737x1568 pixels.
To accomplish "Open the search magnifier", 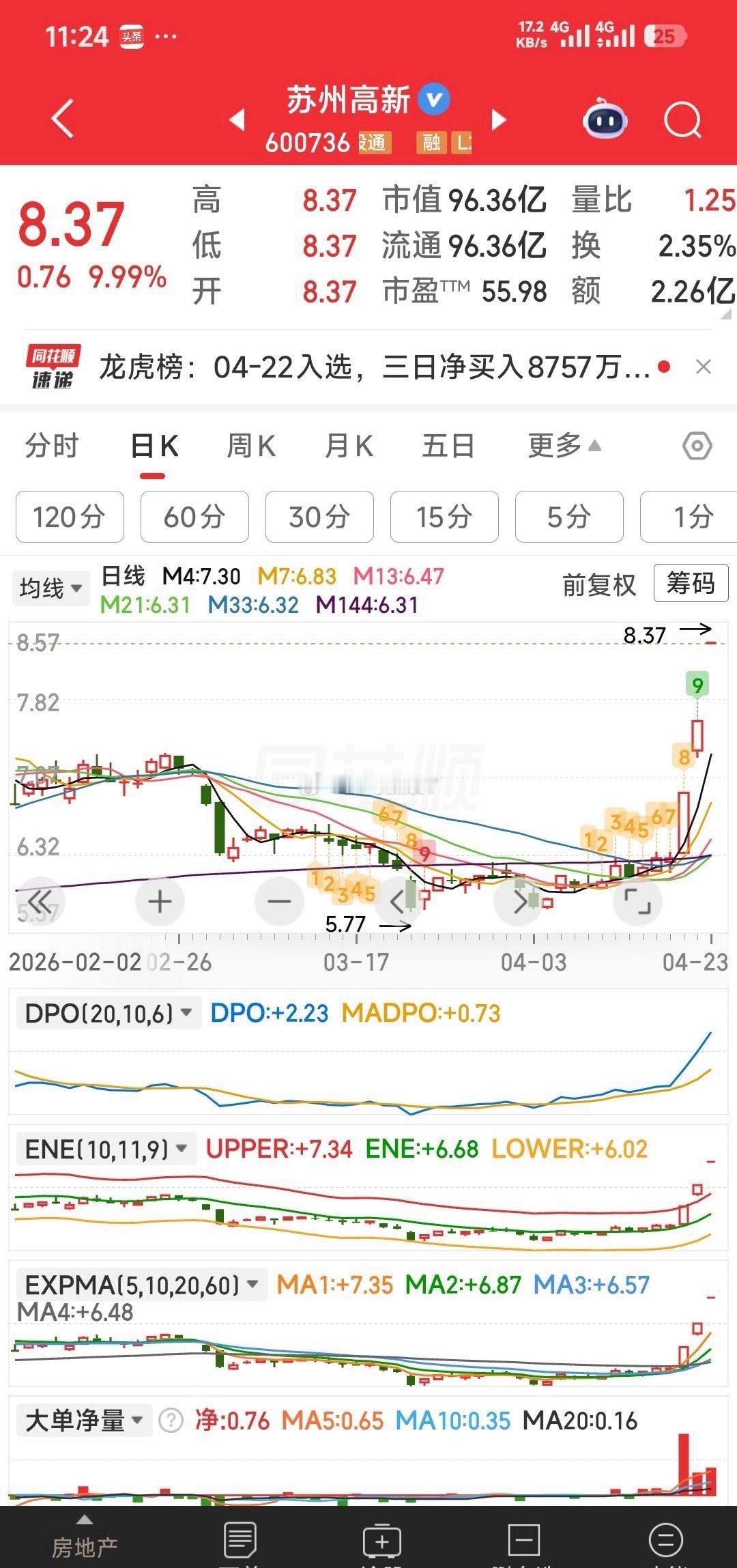I will point(682,121).
